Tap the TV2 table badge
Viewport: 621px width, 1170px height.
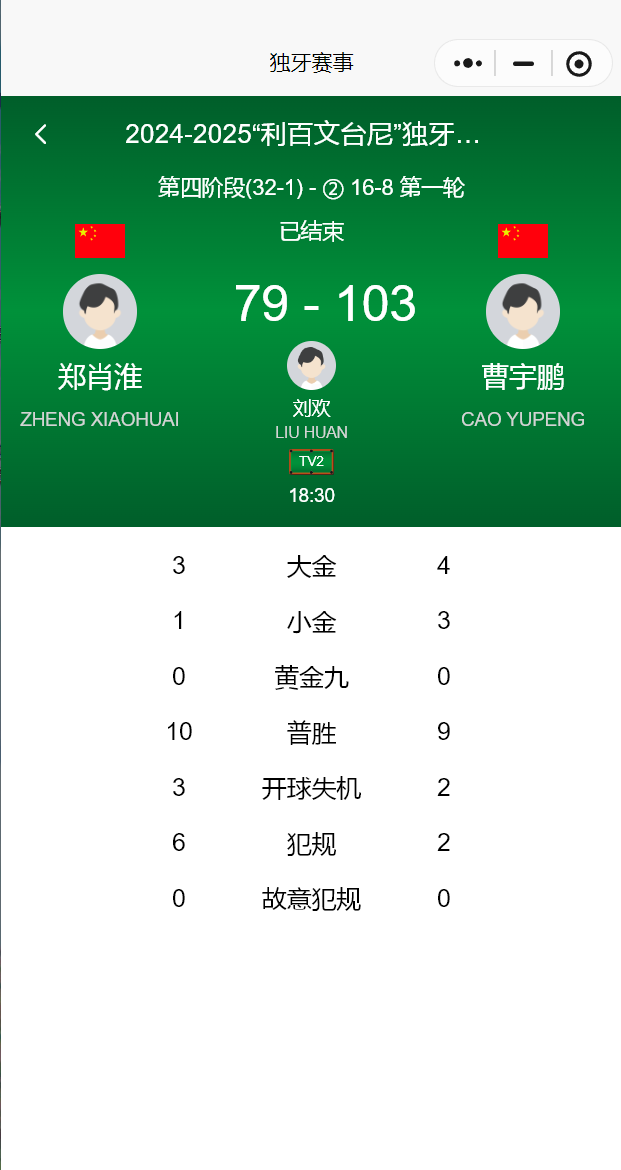311,461
